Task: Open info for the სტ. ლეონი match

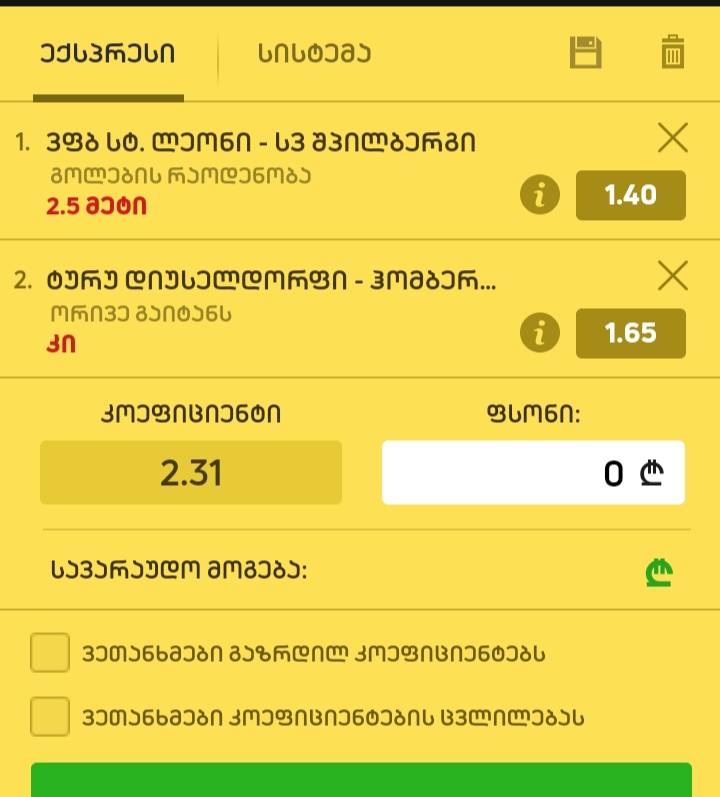Action: [540, 196]
